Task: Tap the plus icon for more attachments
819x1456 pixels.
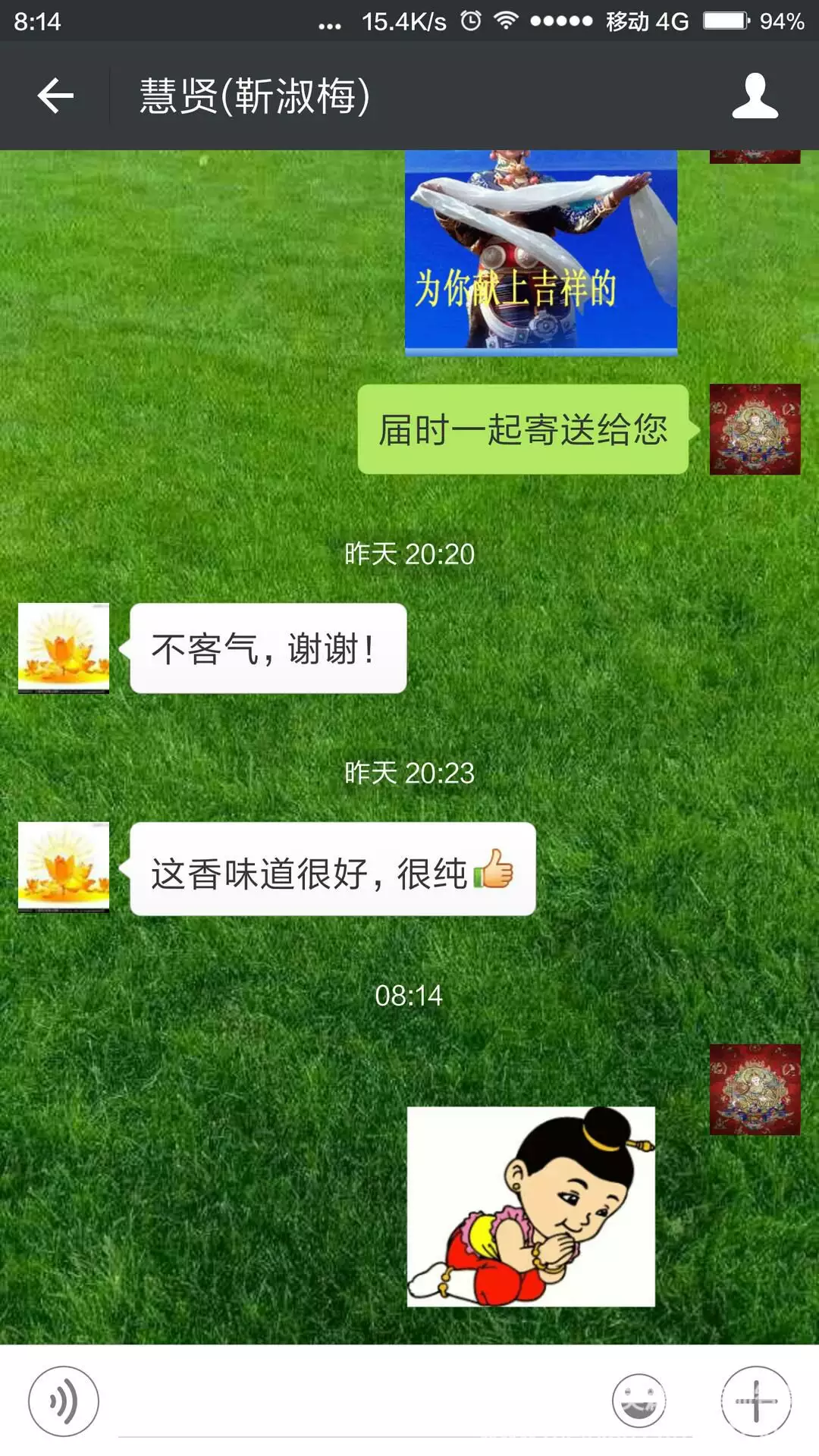Action: pos(755,1402)
